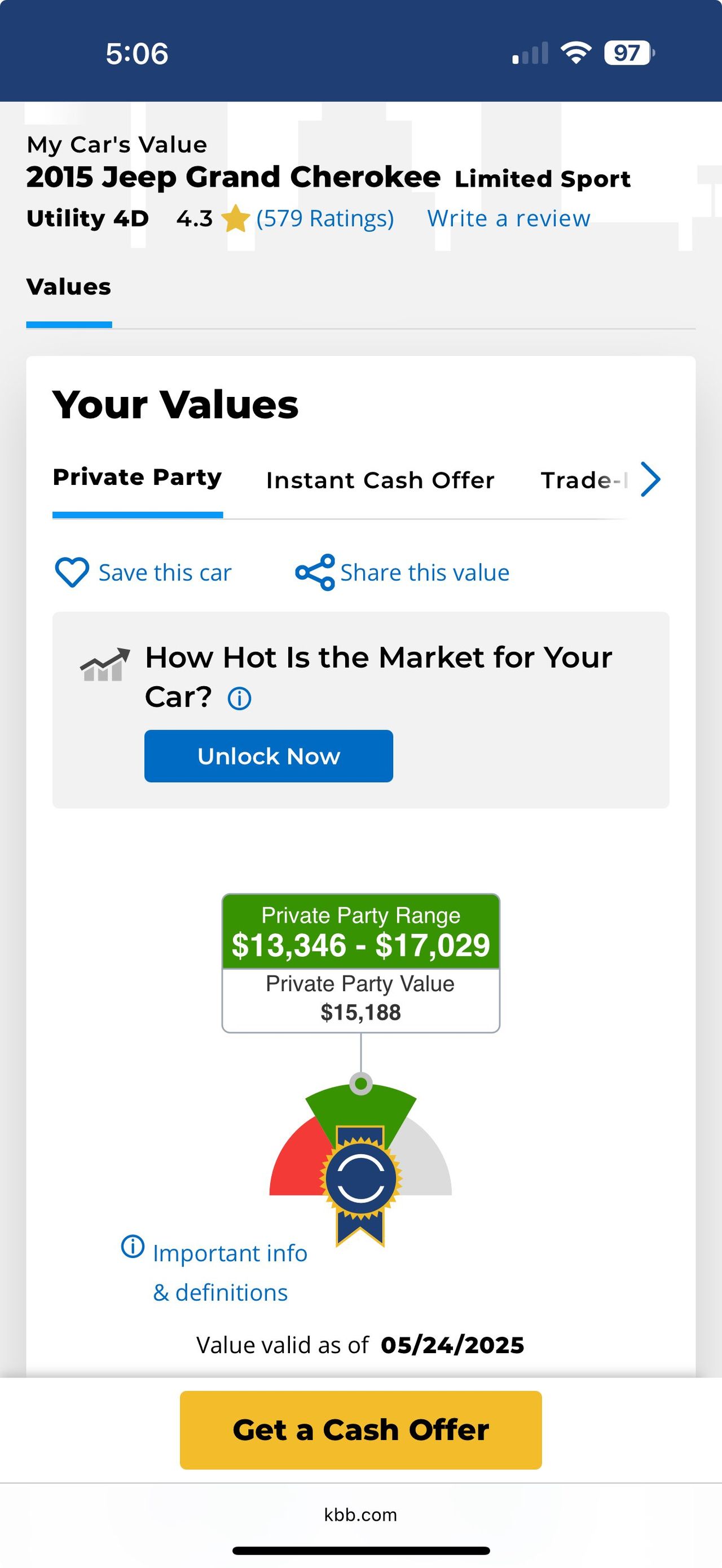722x1568 pixels.
Task: Save this car with the heart
Action: point(72,572)
